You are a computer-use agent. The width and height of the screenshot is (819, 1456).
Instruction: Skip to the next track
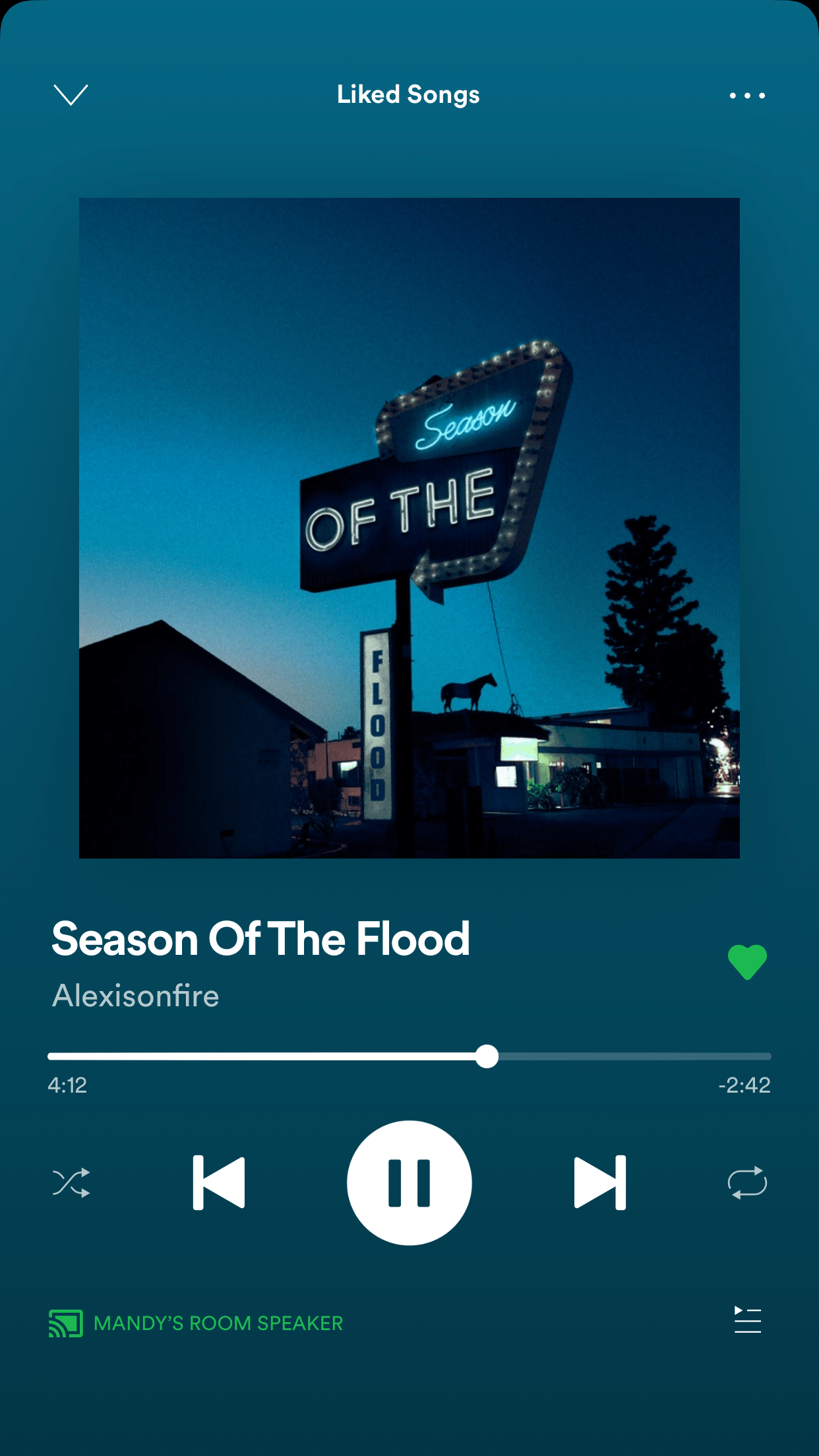600,1183
